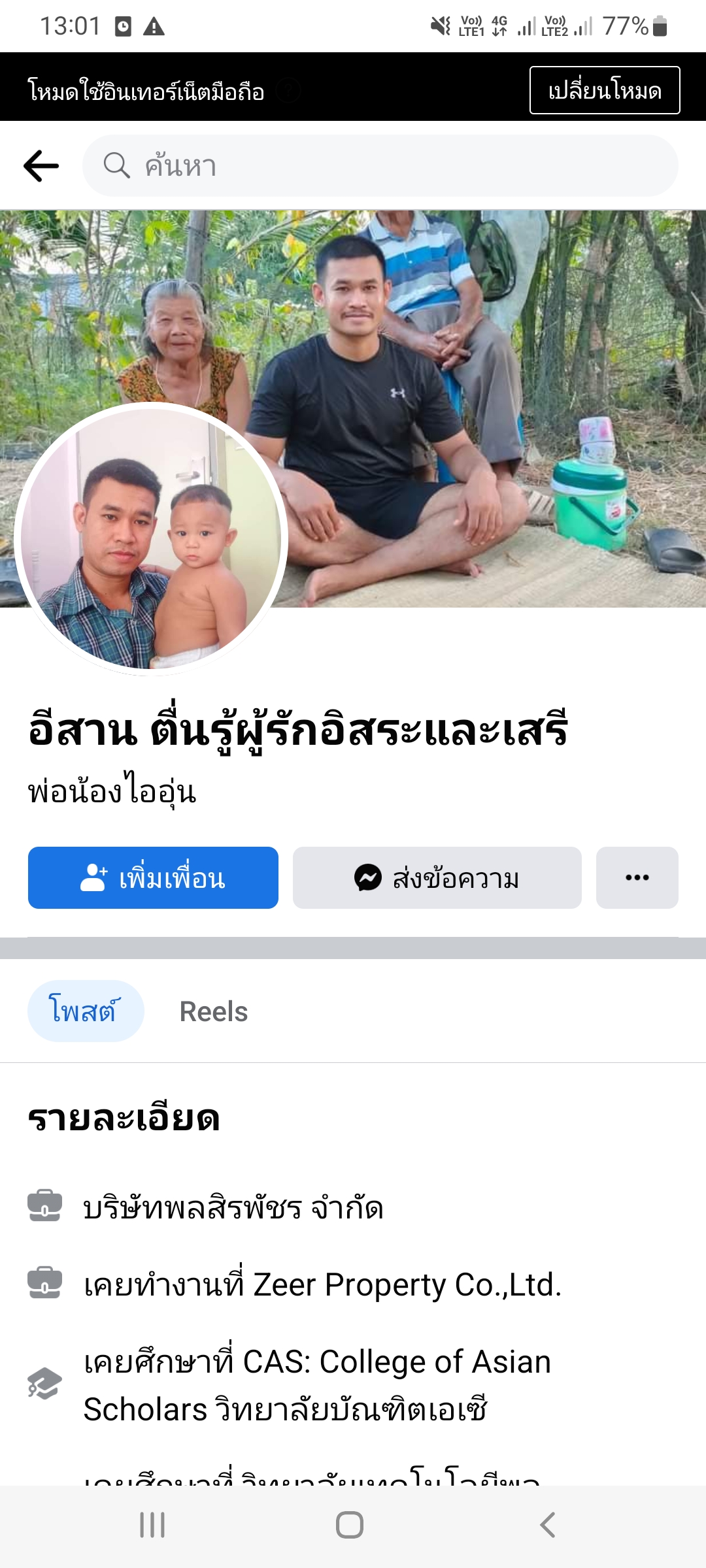Go to the home screen

pyautogui.click(x=350, y=1525)
